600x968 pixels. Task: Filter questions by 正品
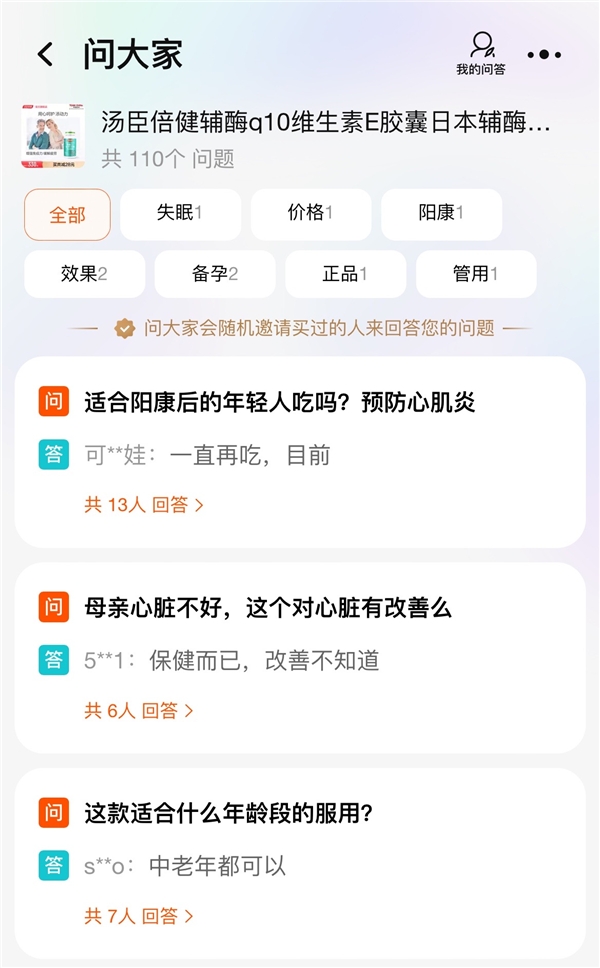[x=345, y=274]
